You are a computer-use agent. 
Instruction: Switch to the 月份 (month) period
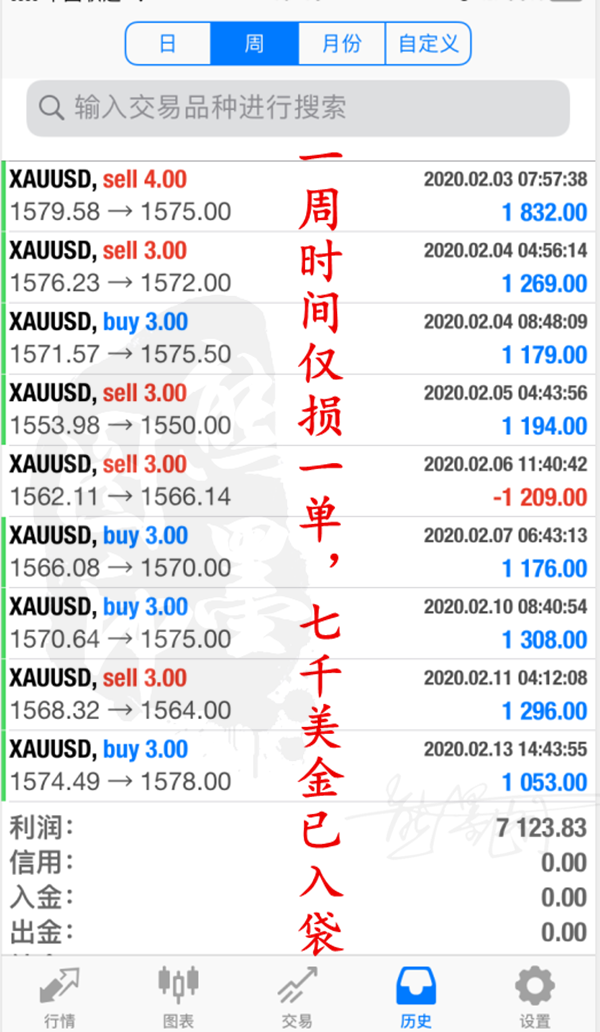click(x=341, y=44)
